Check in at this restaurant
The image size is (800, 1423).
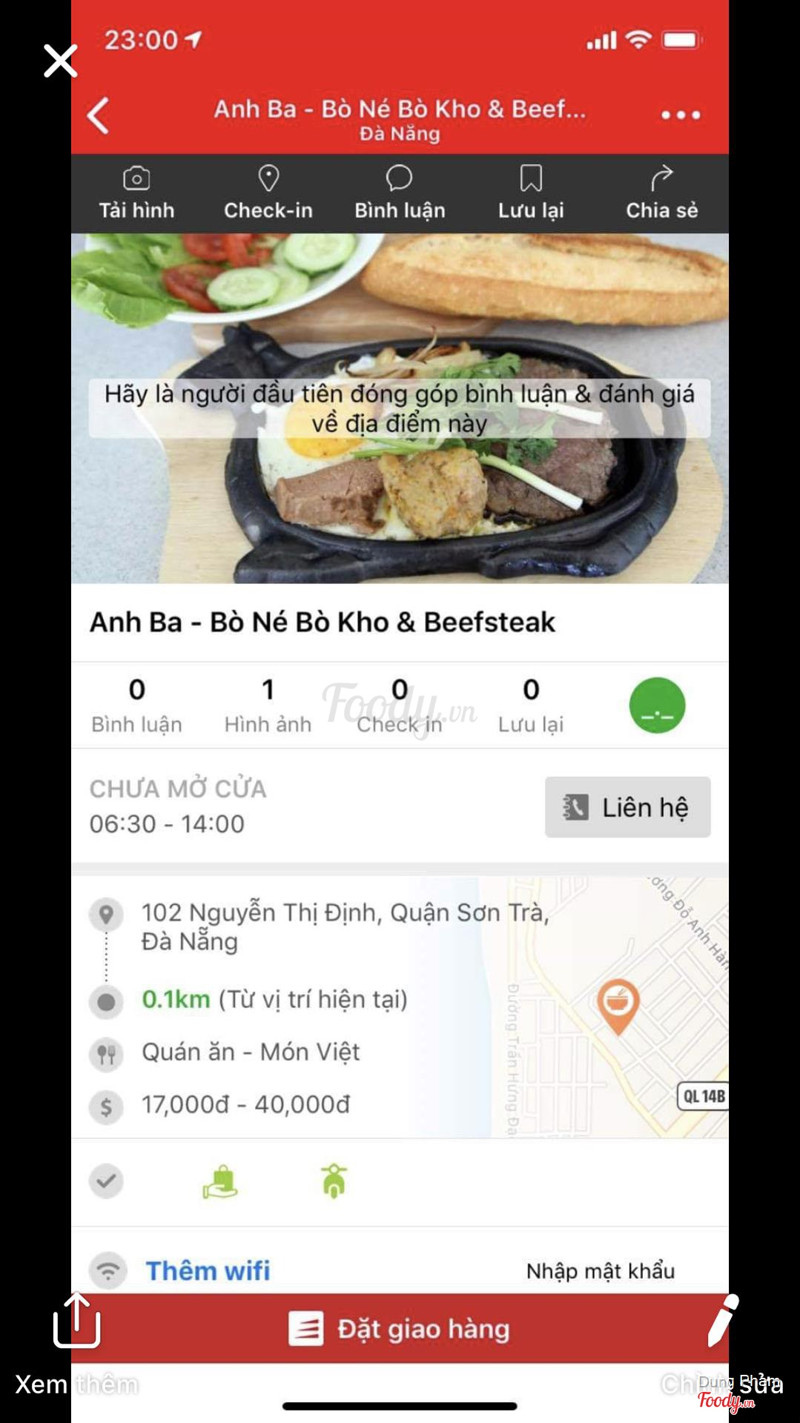(268, 193)
